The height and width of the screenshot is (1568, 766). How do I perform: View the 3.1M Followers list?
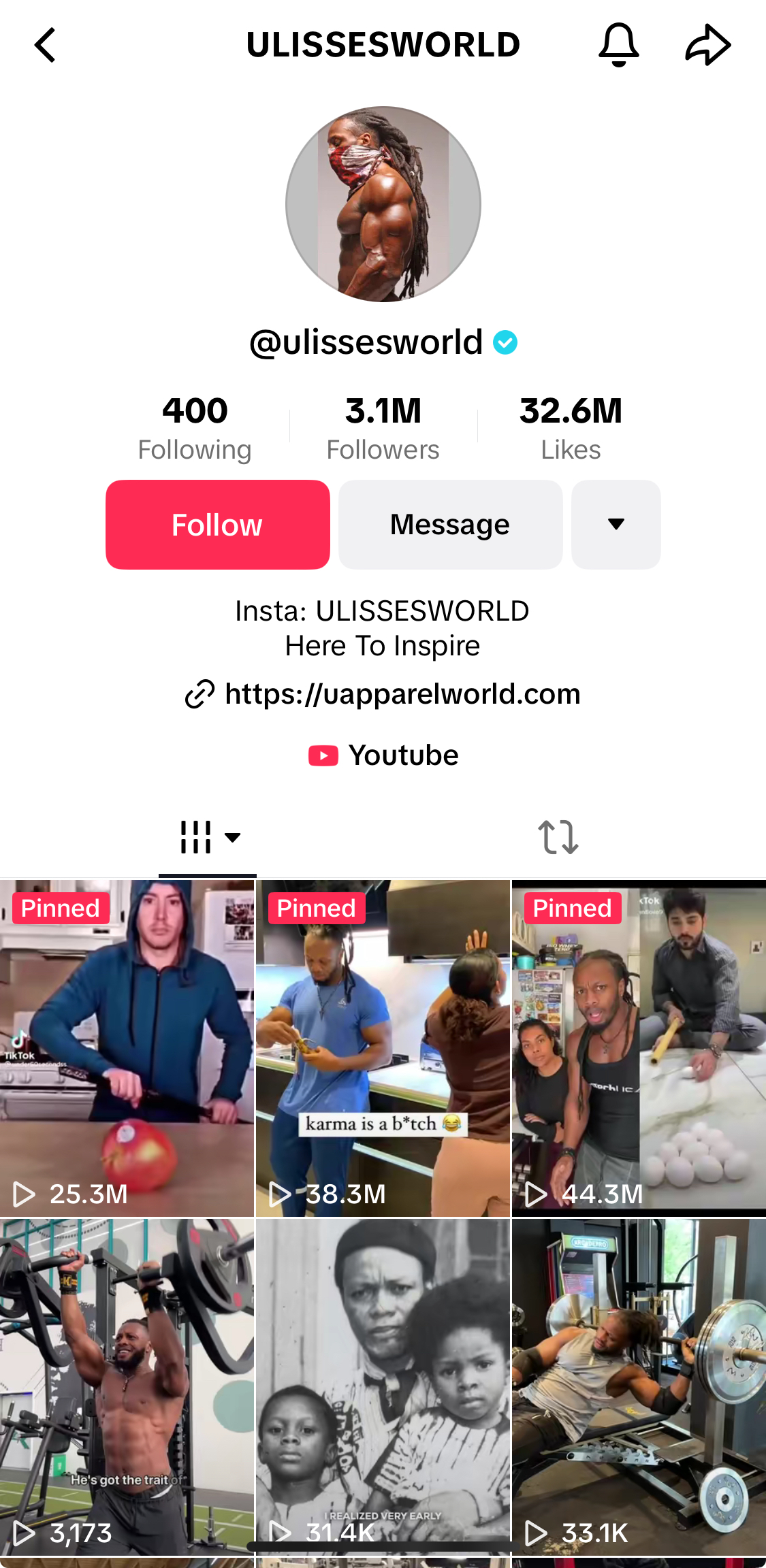tap(383, 429)
